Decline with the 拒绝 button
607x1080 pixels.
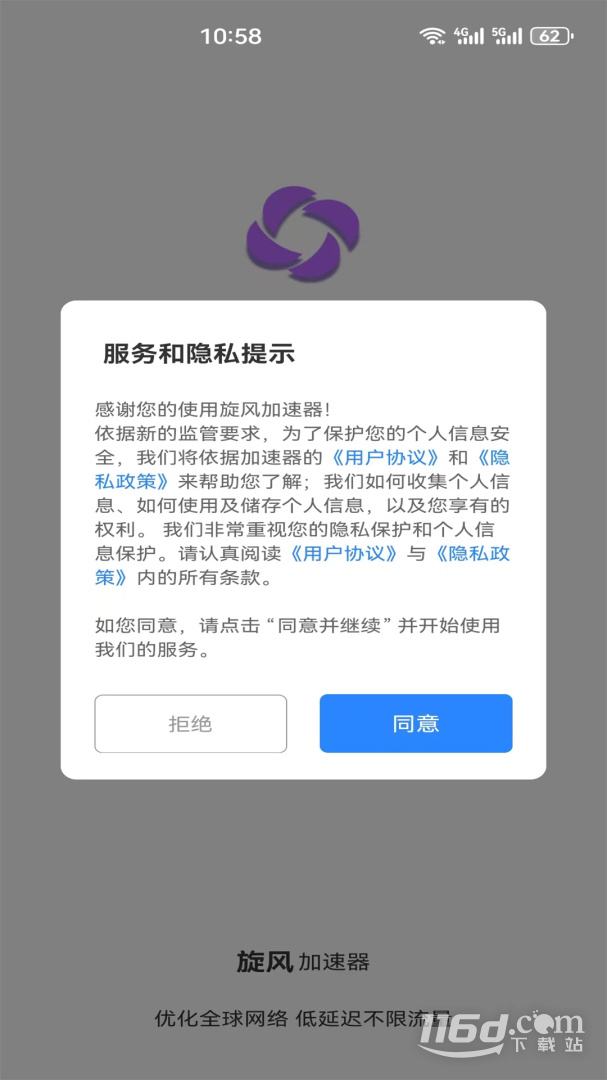coord(190,723)
